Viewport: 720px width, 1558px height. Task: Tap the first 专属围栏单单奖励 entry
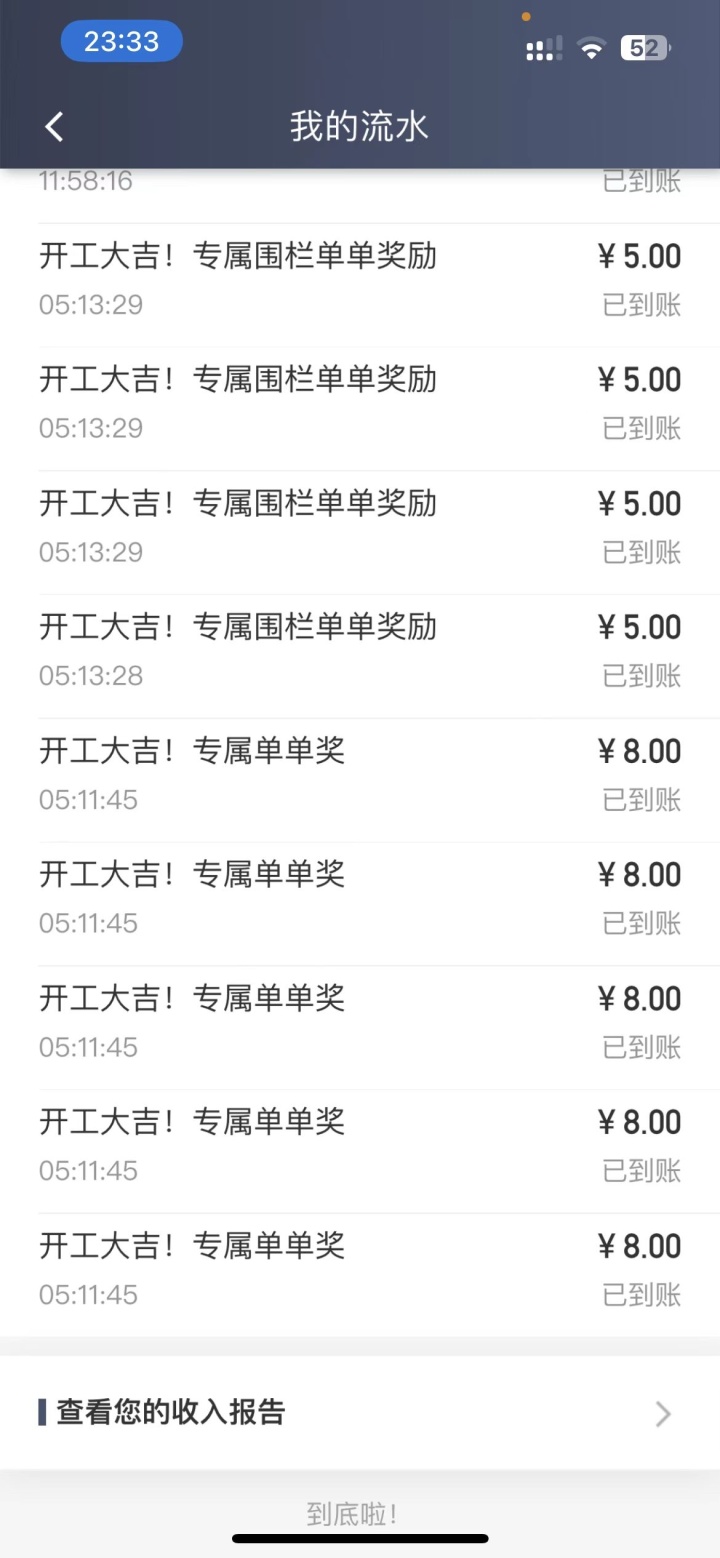234,256
